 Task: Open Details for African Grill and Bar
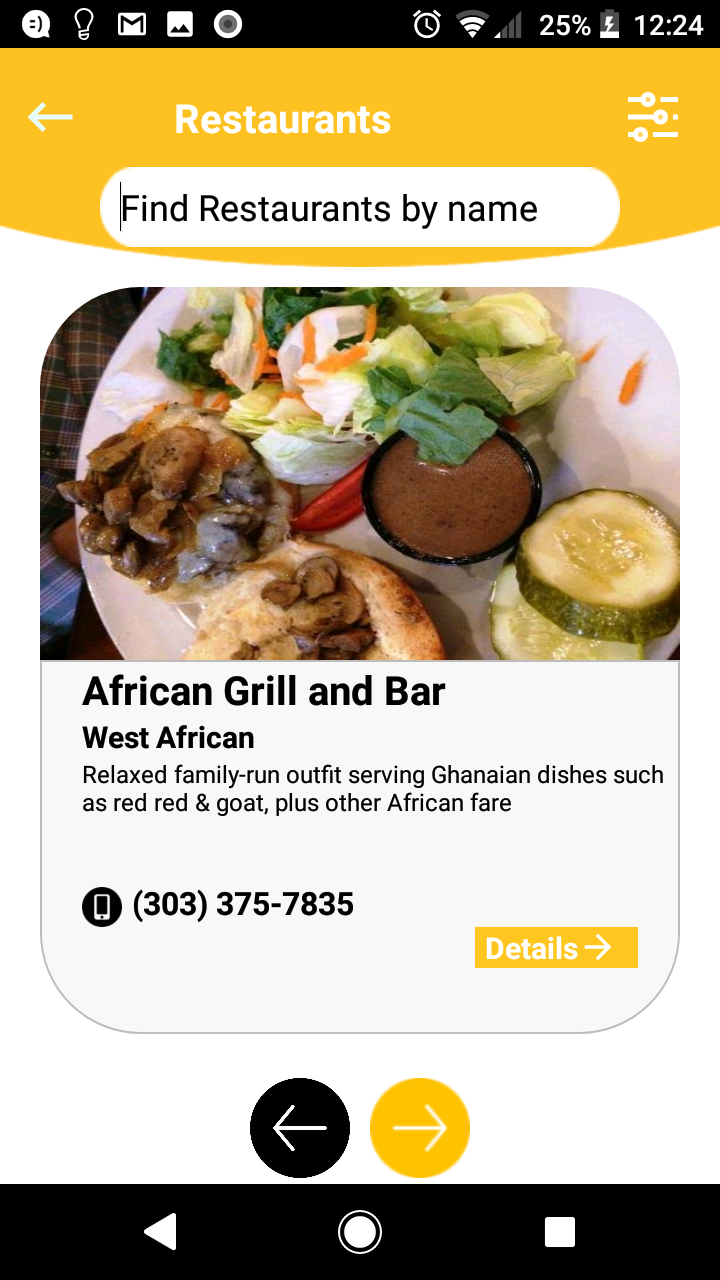point(556,948)
